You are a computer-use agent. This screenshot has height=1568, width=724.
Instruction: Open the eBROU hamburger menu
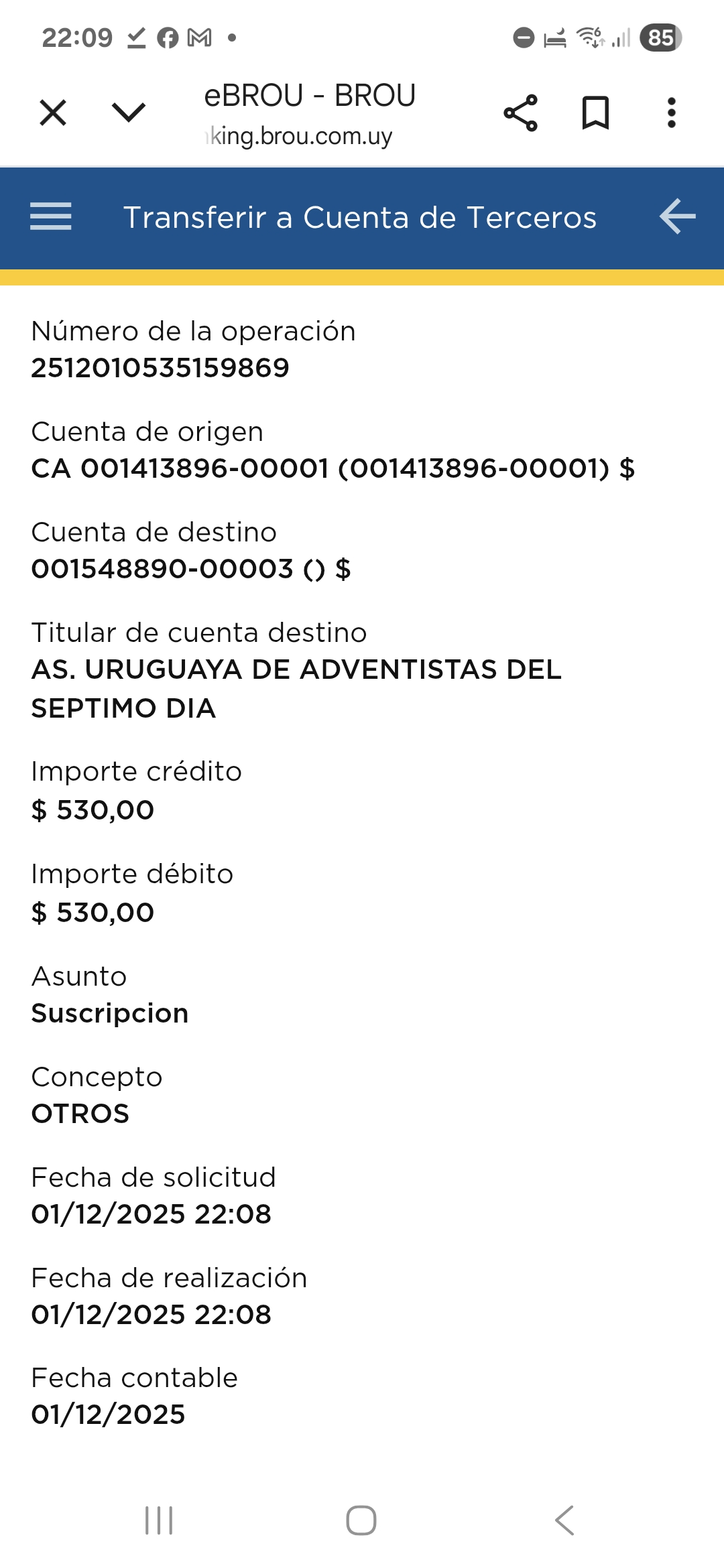pyautogui.click(x=51, y=216)
